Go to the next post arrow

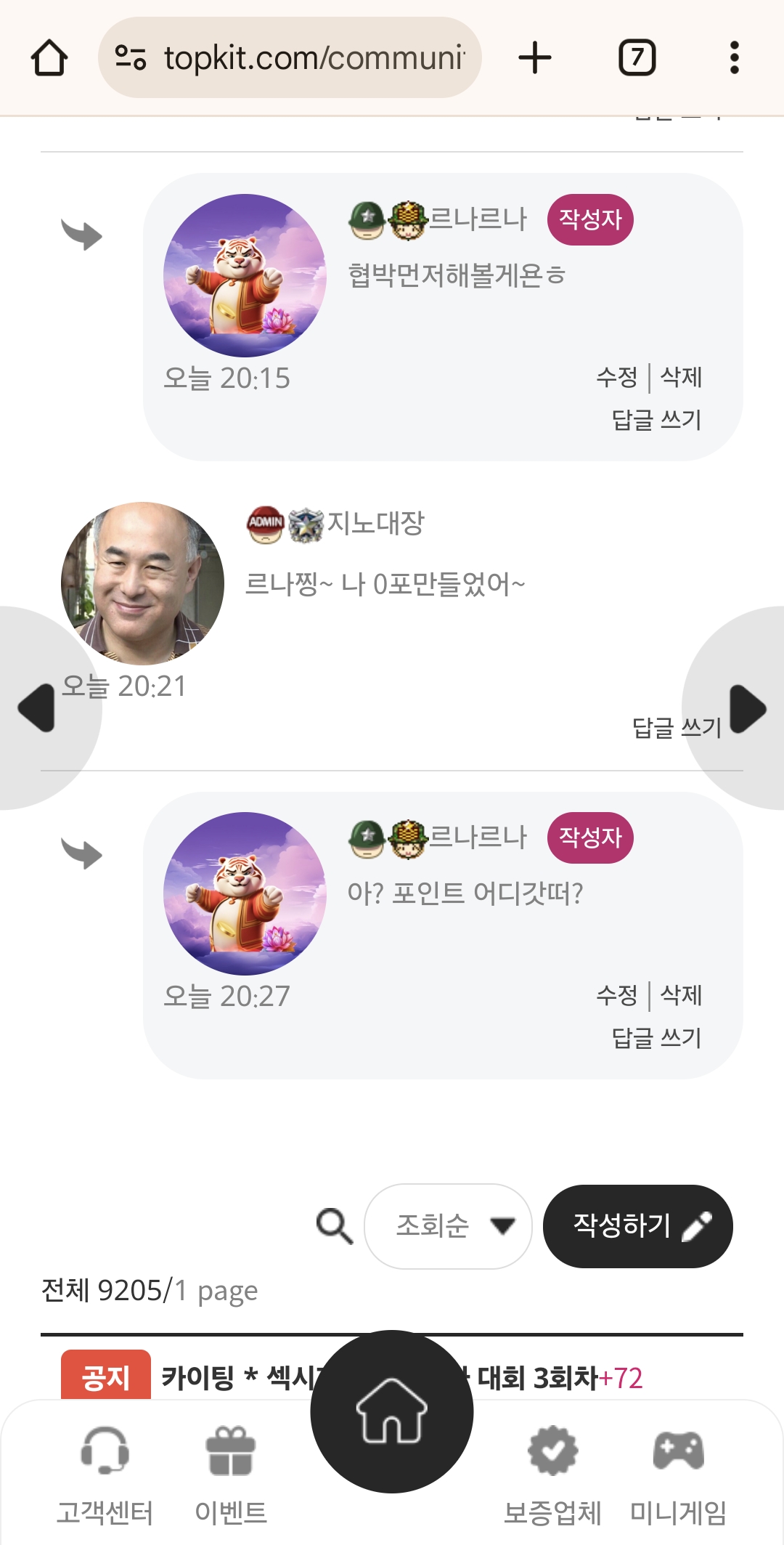click(748, 708)
